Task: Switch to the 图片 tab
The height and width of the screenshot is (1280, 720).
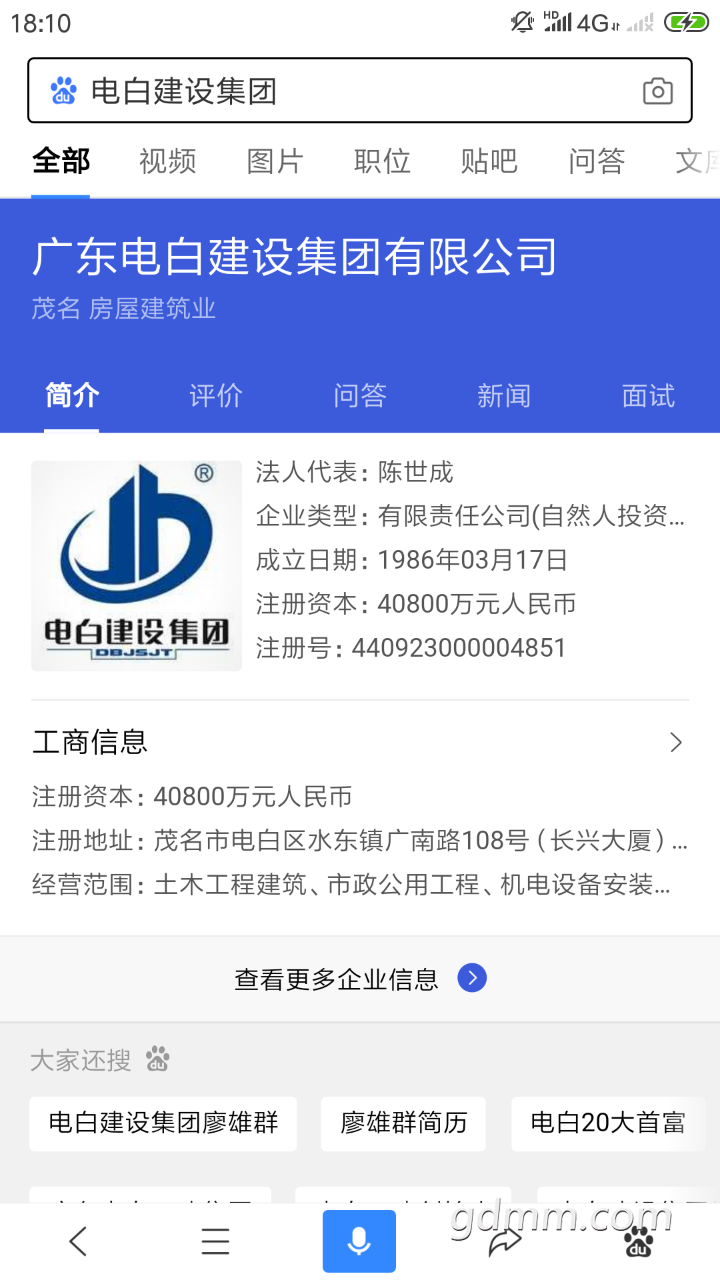Action: tap(275, 161)
